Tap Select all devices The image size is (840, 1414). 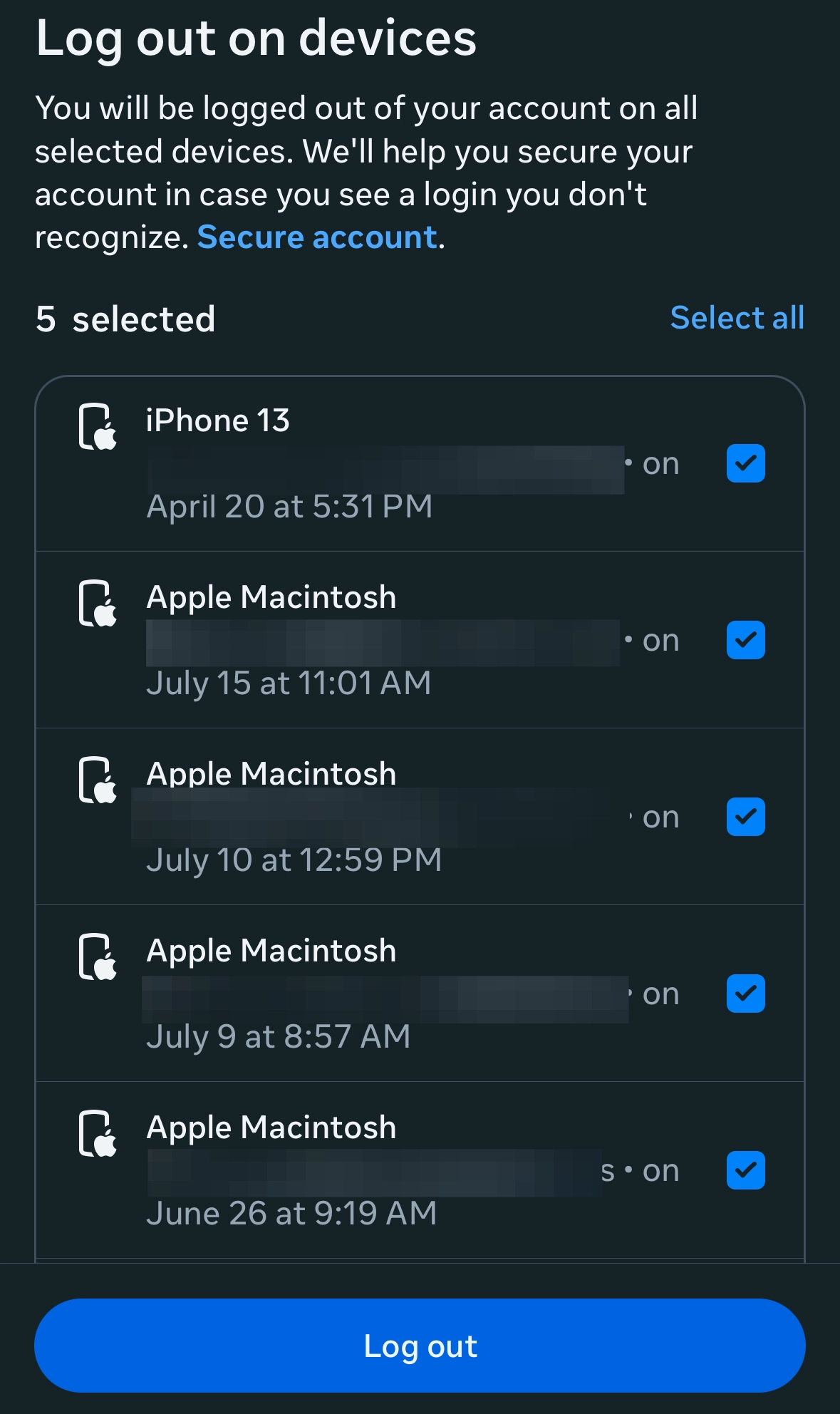coord(737,318)
